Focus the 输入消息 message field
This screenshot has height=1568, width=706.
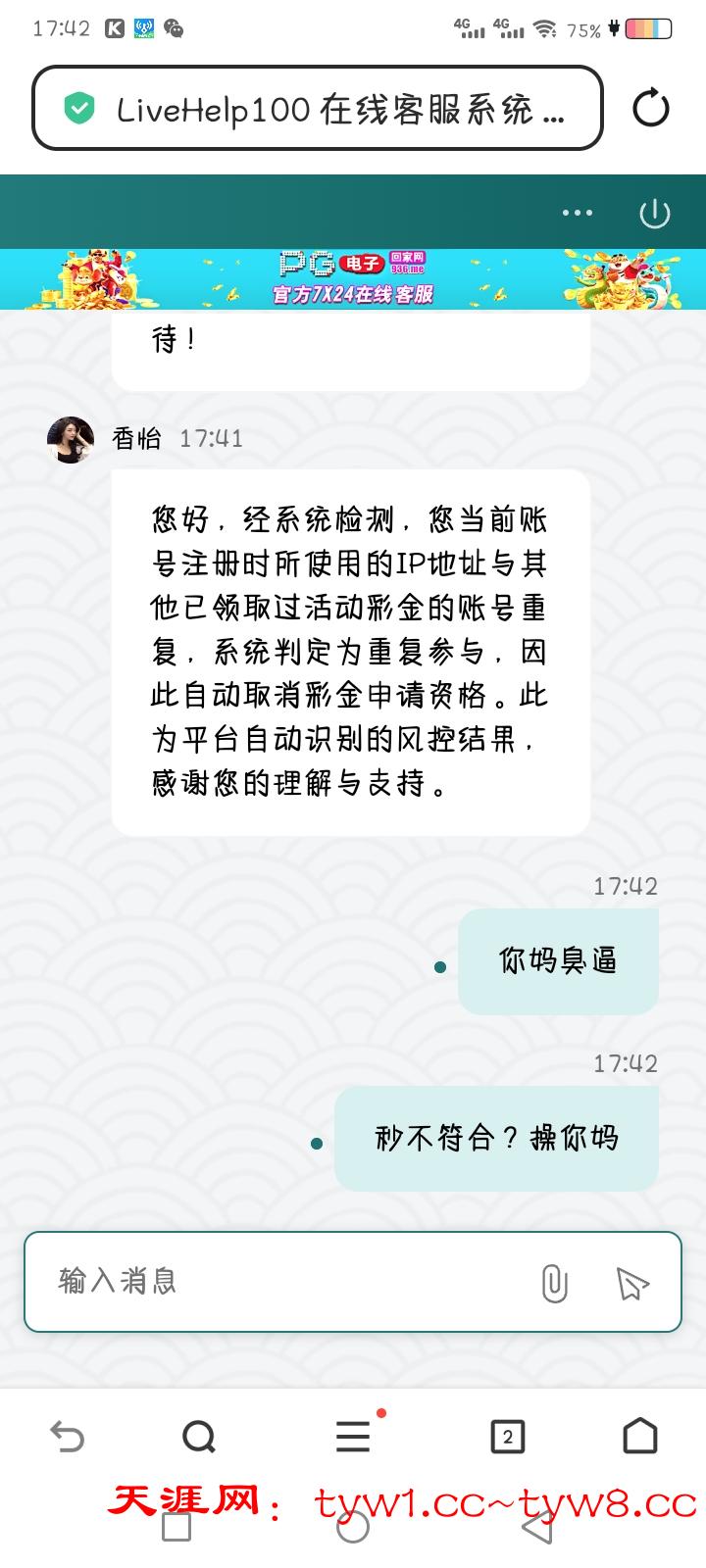(284, 1281)
